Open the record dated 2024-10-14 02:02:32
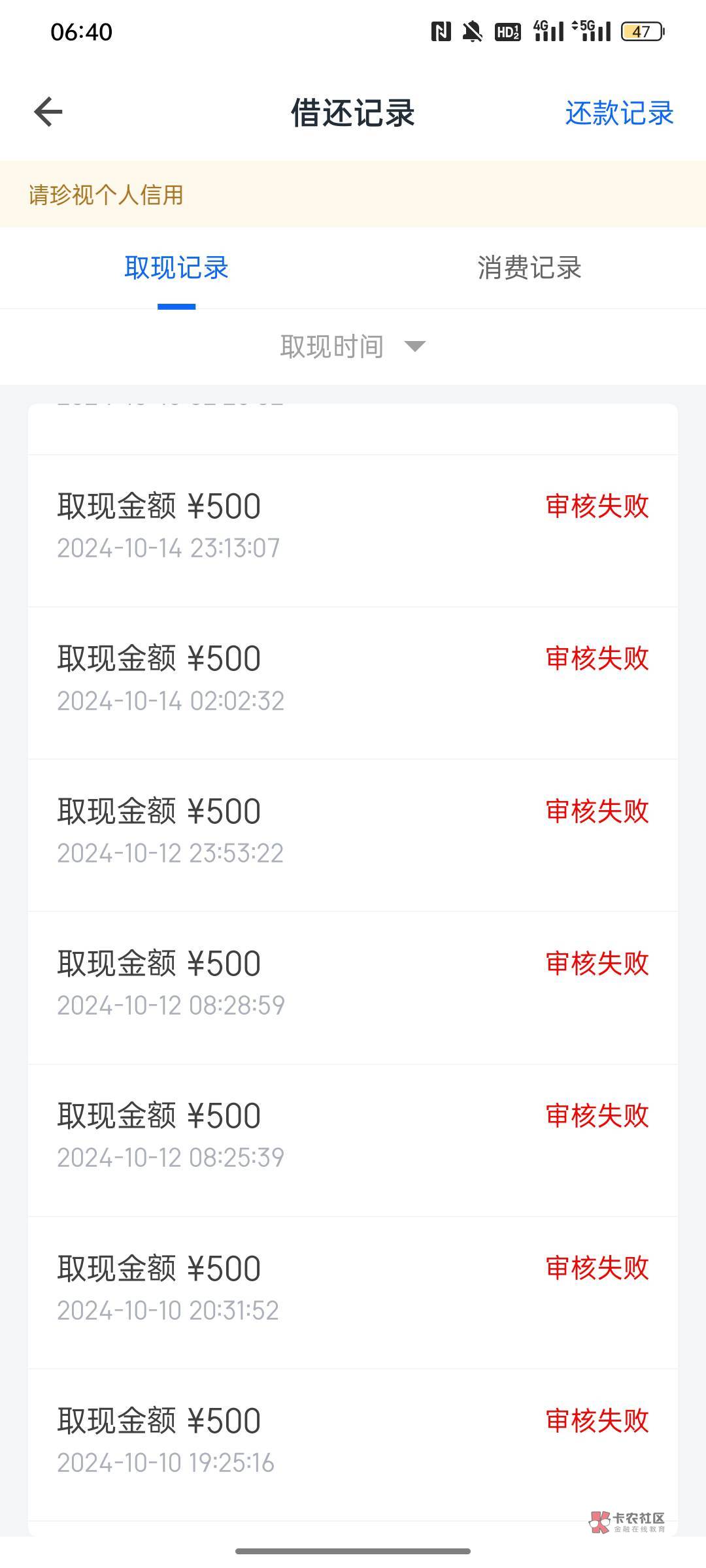706x1568 pixels. (x=353, y=679)
